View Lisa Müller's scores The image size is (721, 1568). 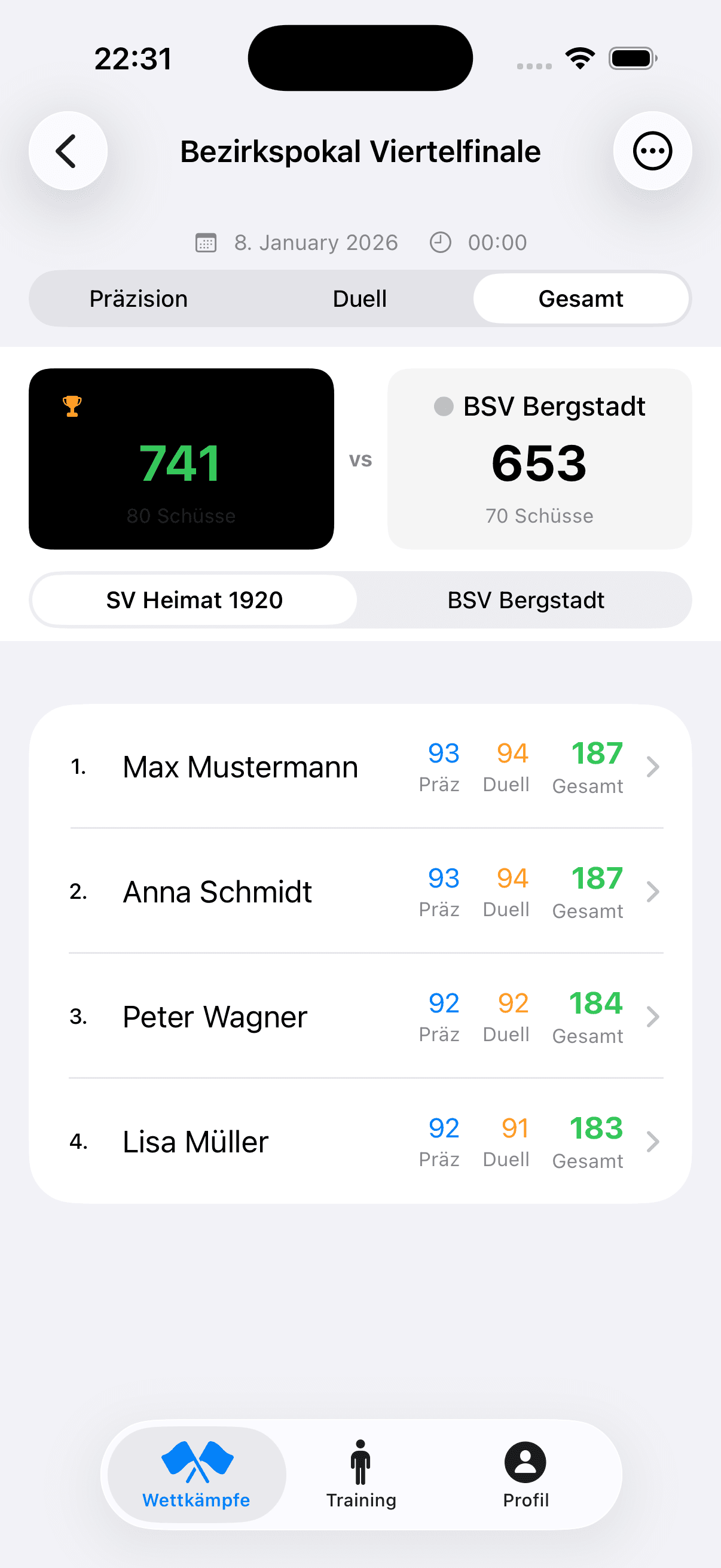pyautogui.click(x=360, y=1142)
